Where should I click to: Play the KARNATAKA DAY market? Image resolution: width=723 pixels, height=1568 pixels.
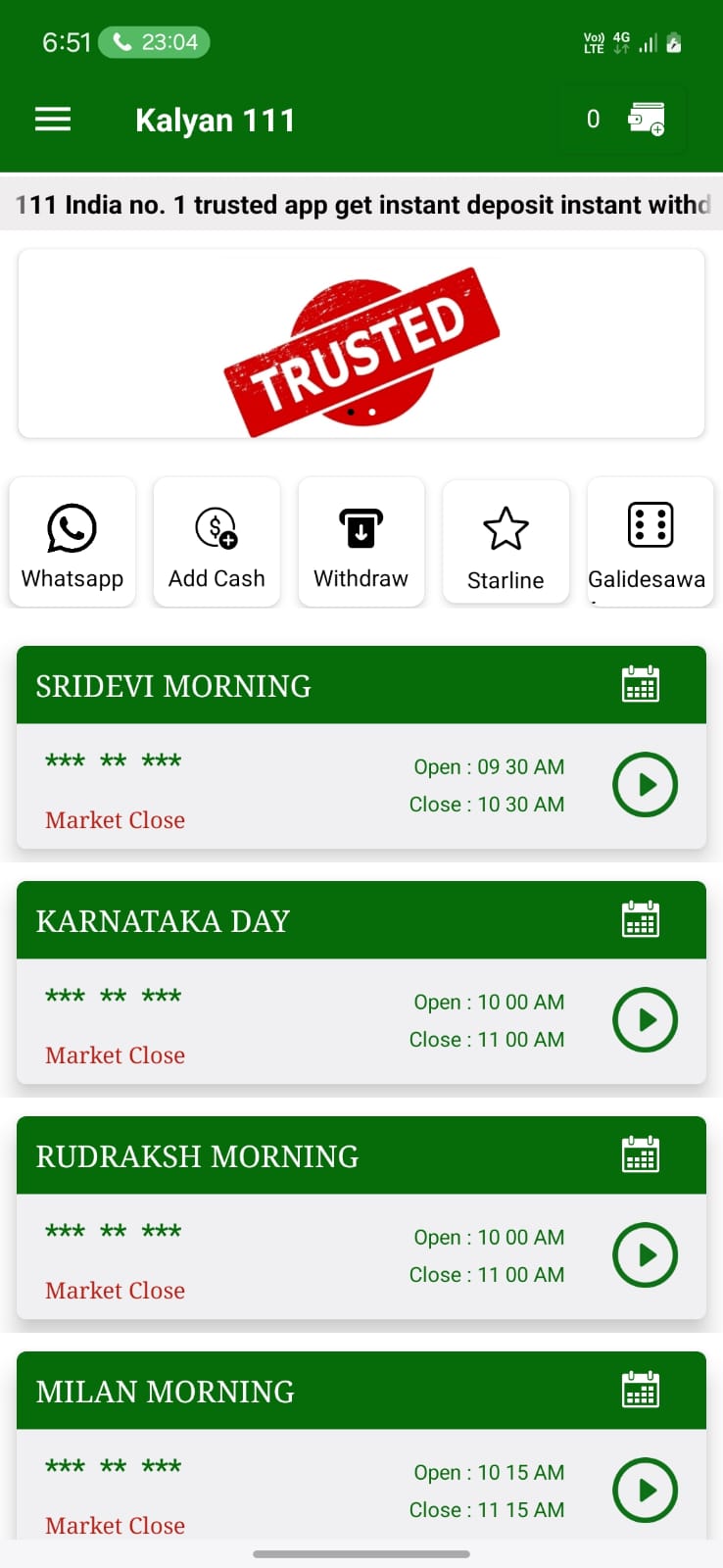click(645, 1020)
